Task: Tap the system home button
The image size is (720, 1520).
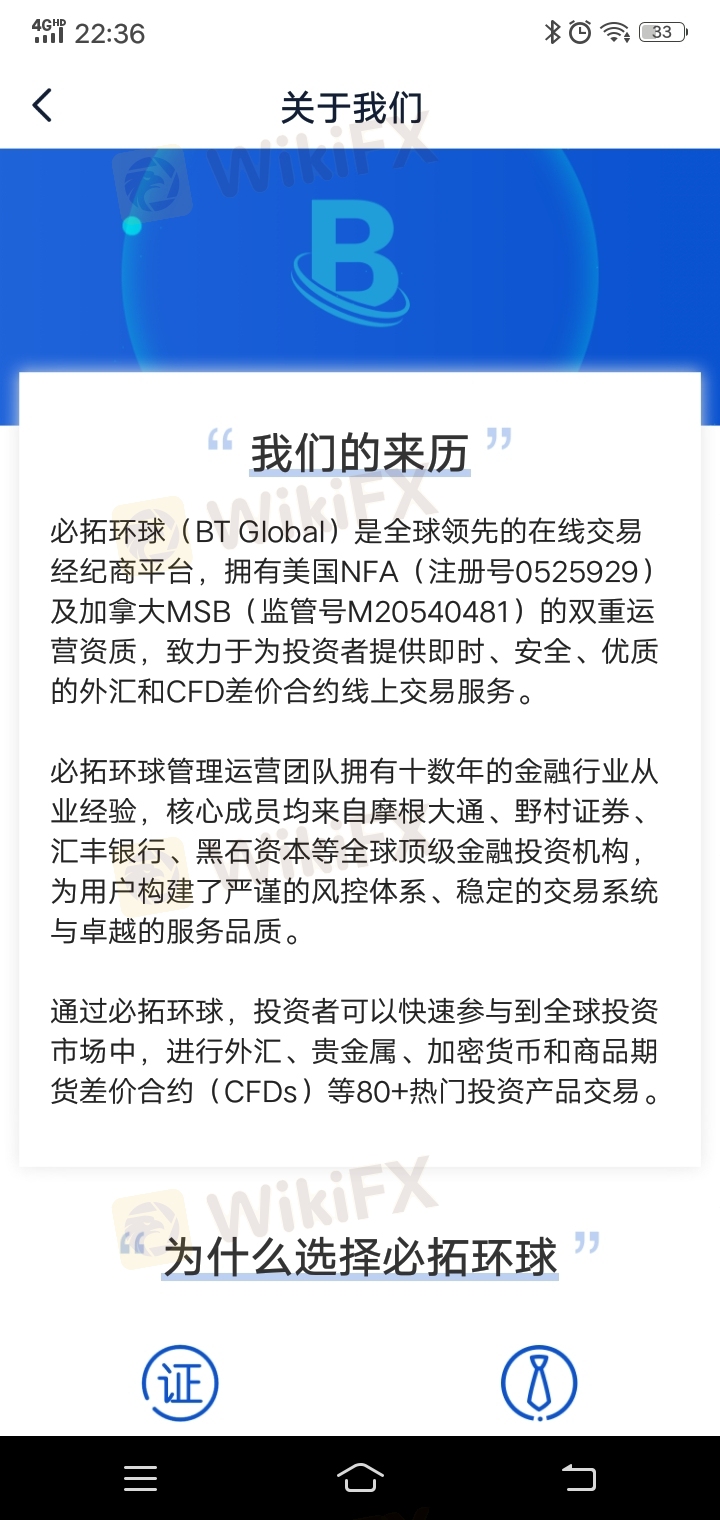Action: tap(360, 1478)
